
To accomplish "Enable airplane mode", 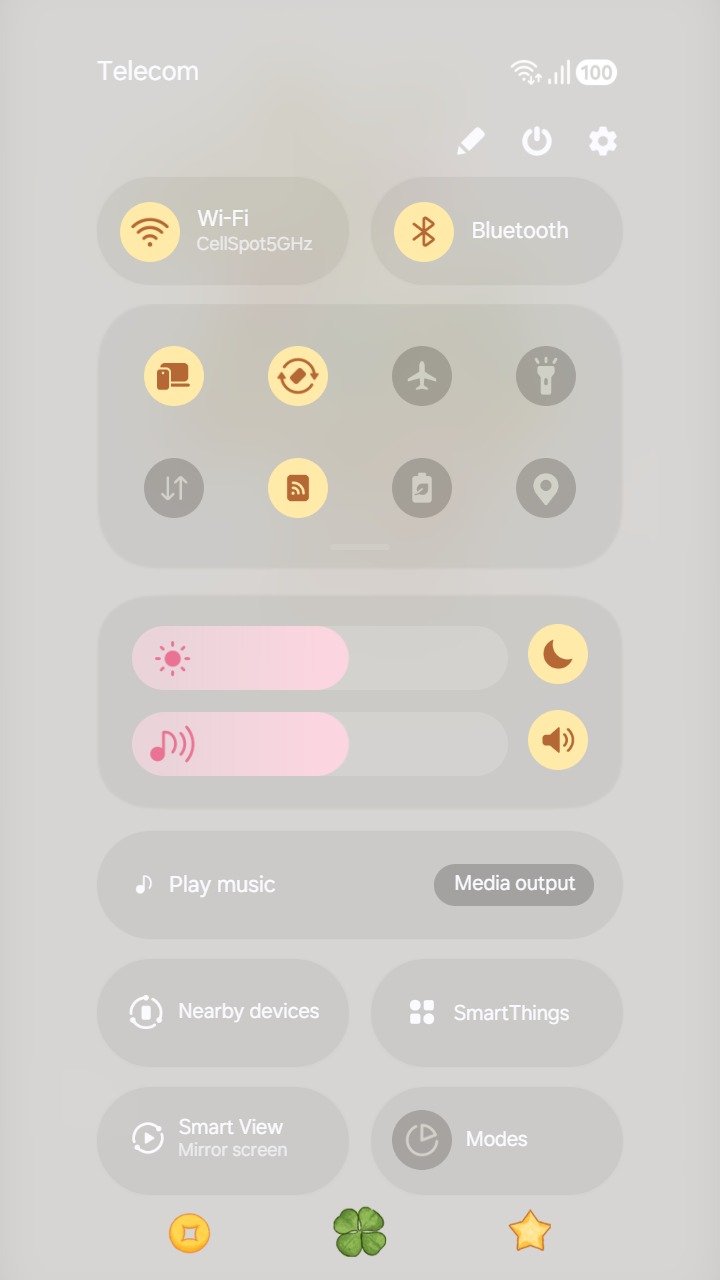I will tap(422, 377).
